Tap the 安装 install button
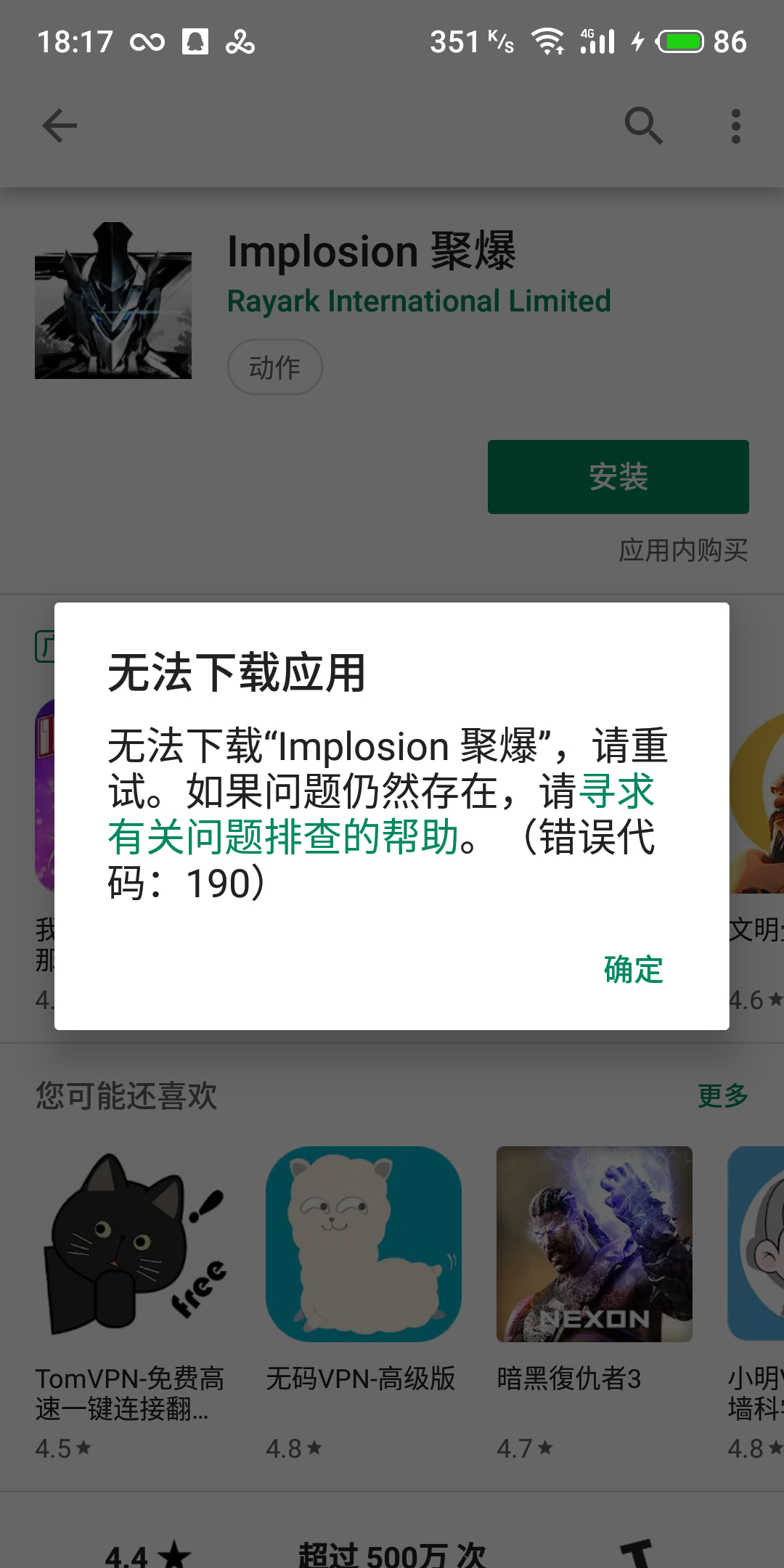Screen dimensions: 784x1568 point(618,477)
